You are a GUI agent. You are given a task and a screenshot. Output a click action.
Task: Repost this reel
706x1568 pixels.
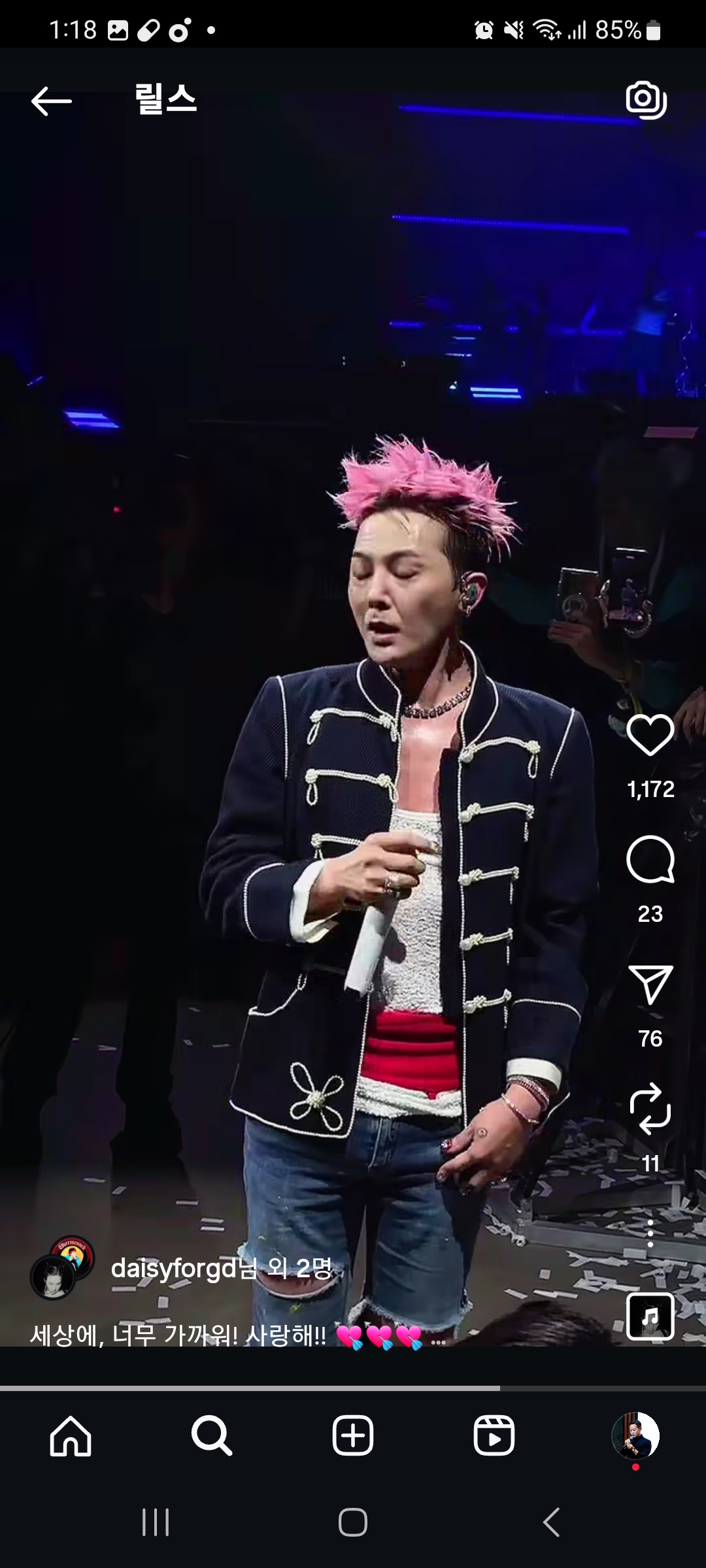[x=650, y=1109]
